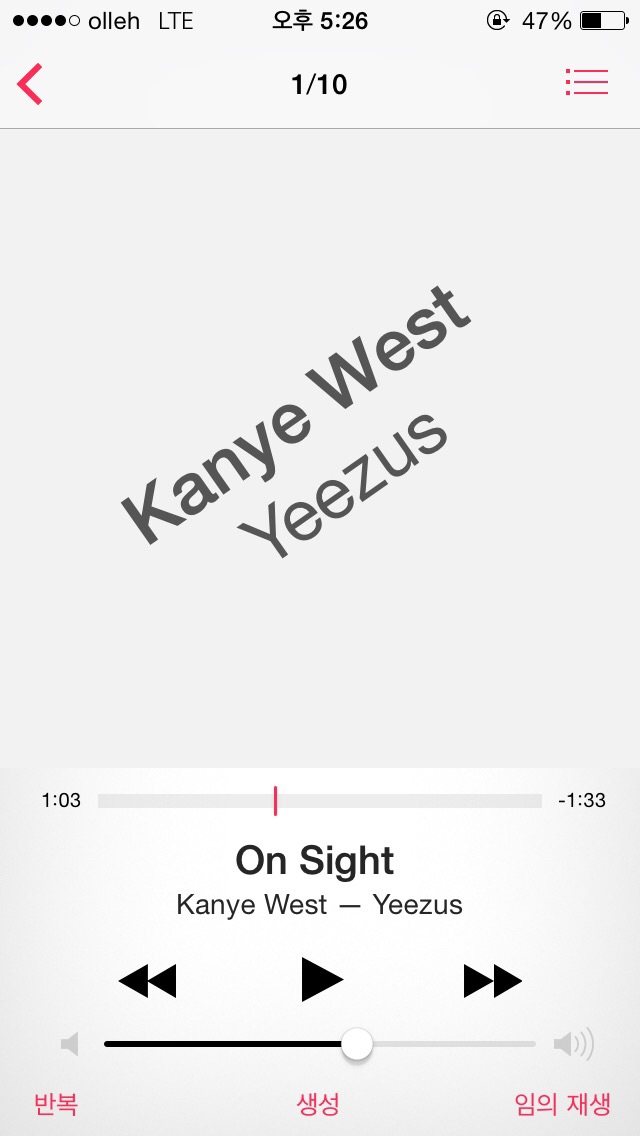Screen dimensions: 640x1136
Task: Tap the Yeezus album artwork
Action: click(320, 448)
